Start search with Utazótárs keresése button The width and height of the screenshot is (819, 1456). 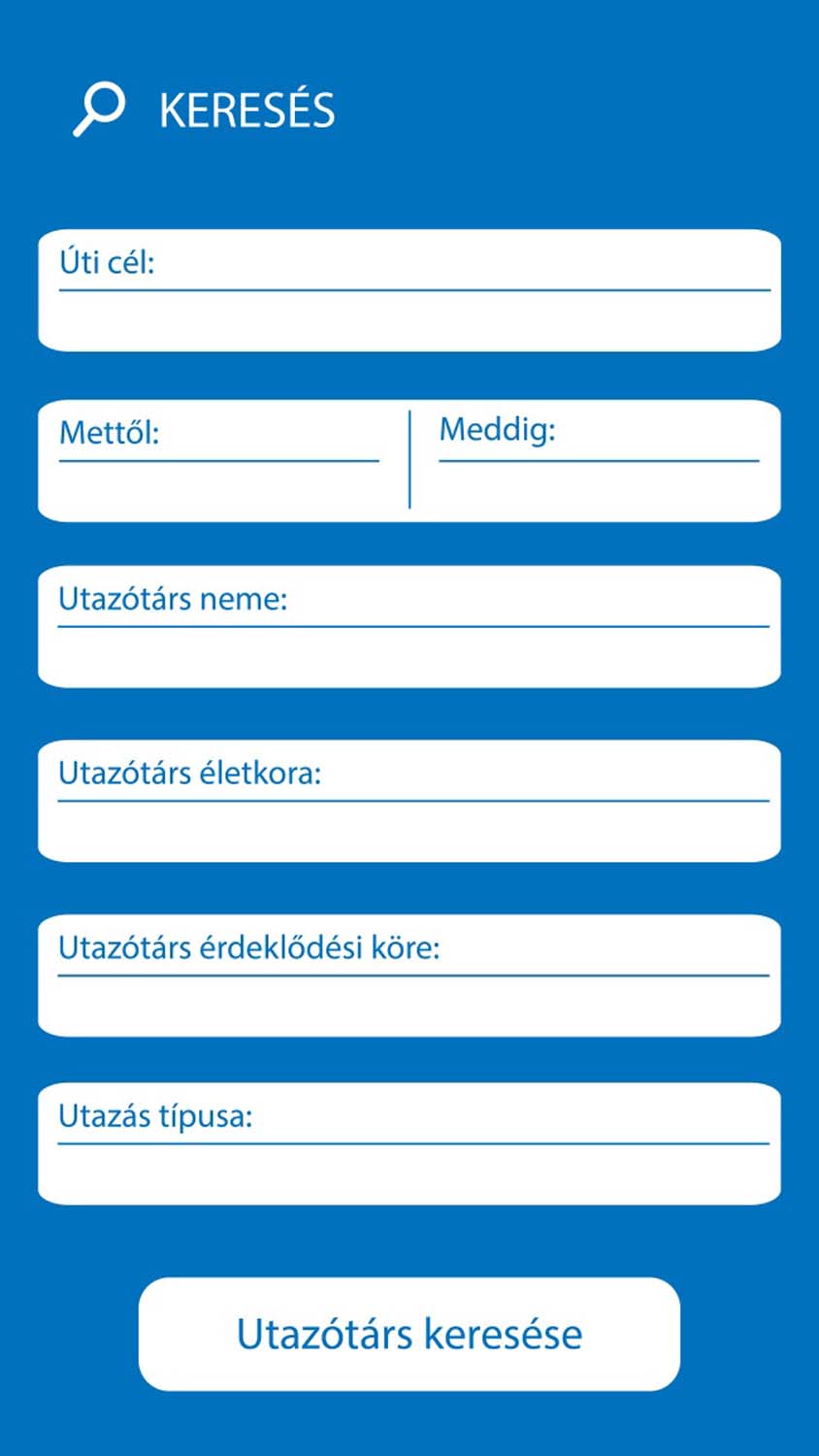tap(409, 1334)
